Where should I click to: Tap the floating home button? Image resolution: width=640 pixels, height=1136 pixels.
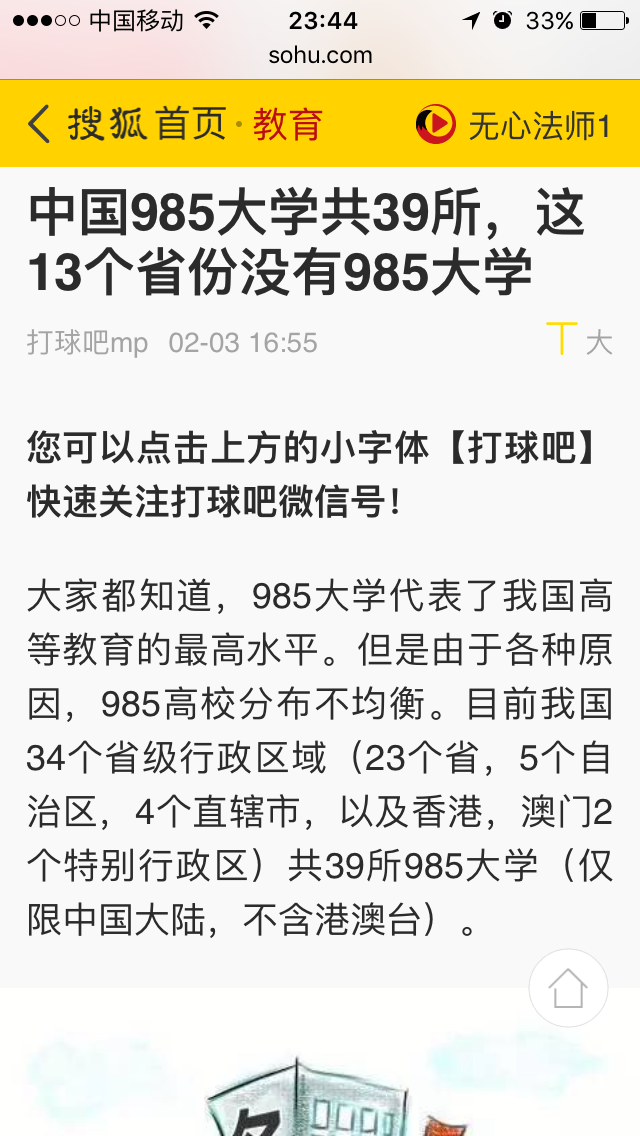point(568,988)
